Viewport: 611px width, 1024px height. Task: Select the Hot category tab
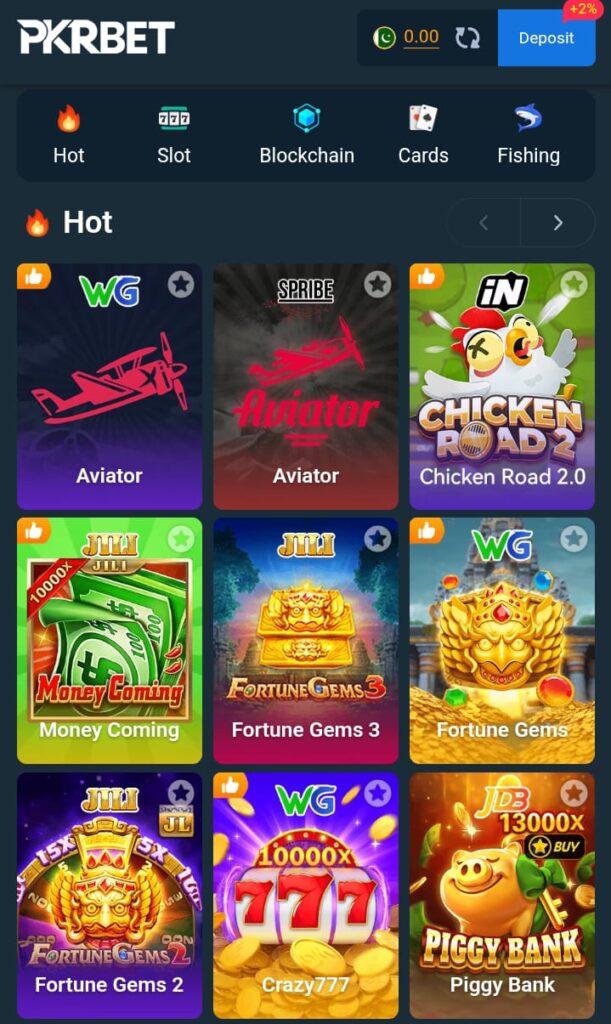click(68, 135)
